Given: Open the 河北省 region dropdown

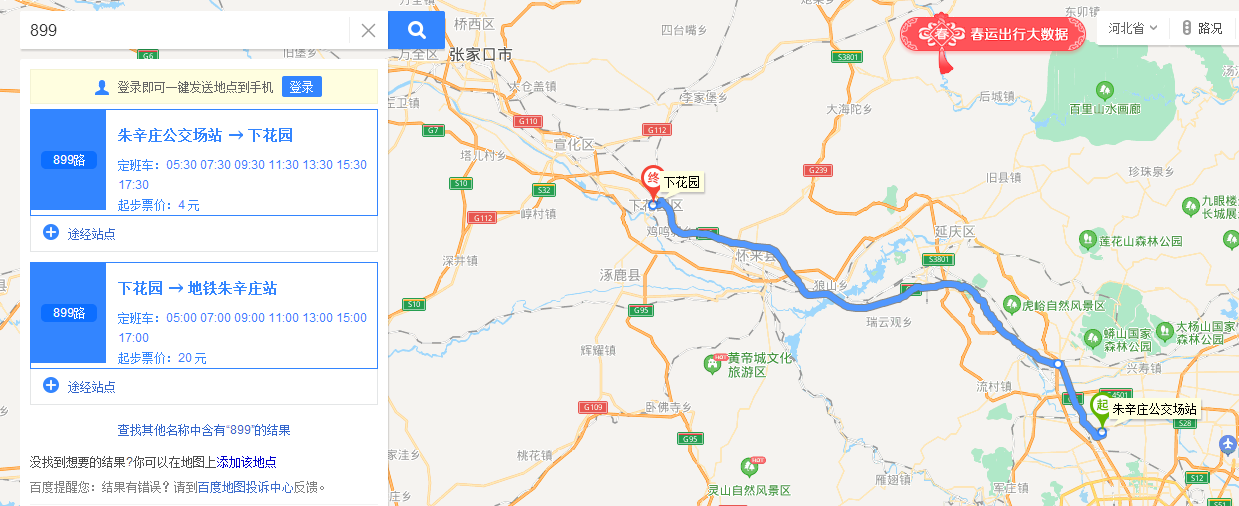Looking at the screenshot, I should pos(1132,28).
